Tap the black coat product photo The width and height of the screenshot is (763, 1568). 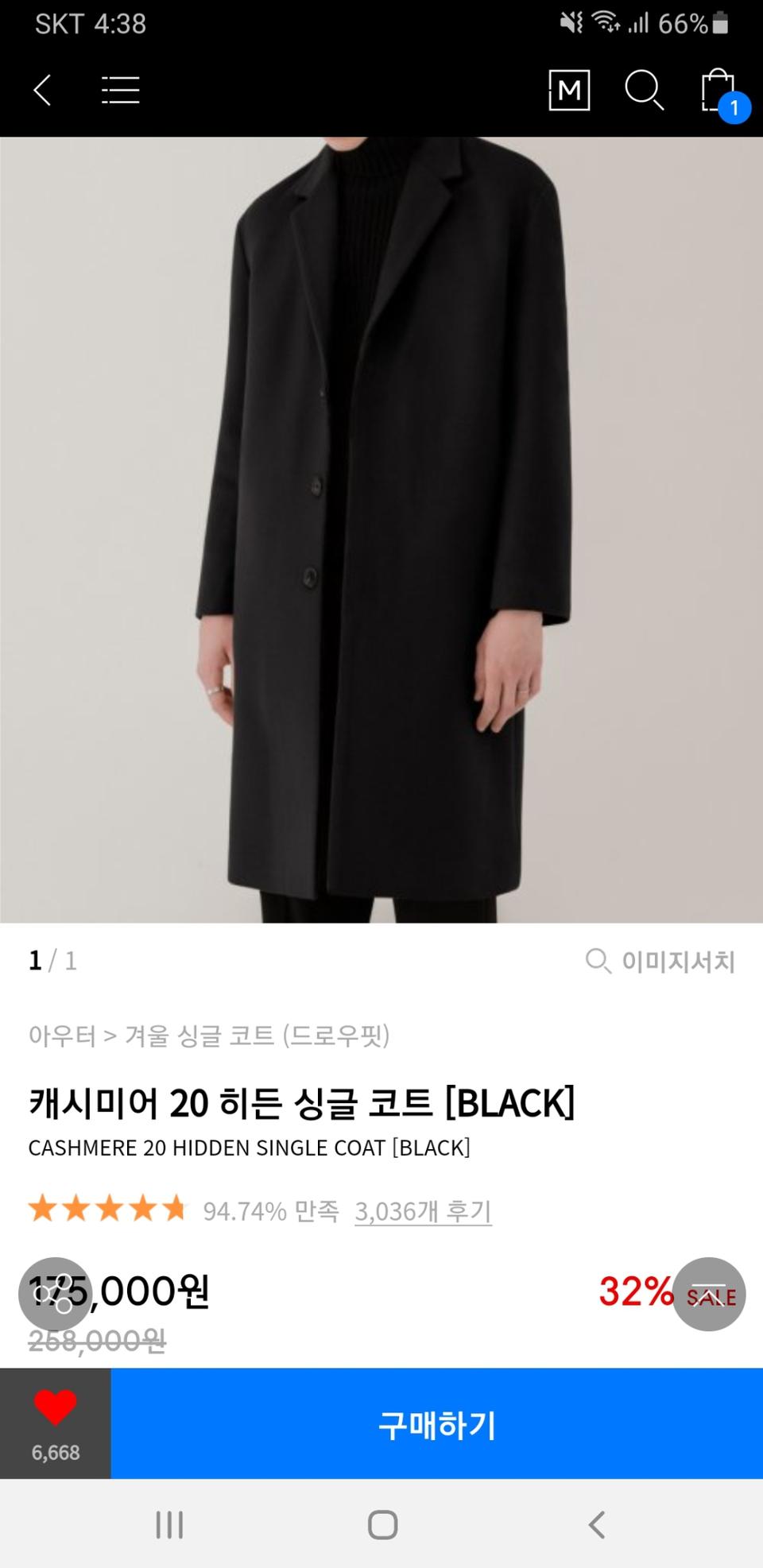[381, 525]
